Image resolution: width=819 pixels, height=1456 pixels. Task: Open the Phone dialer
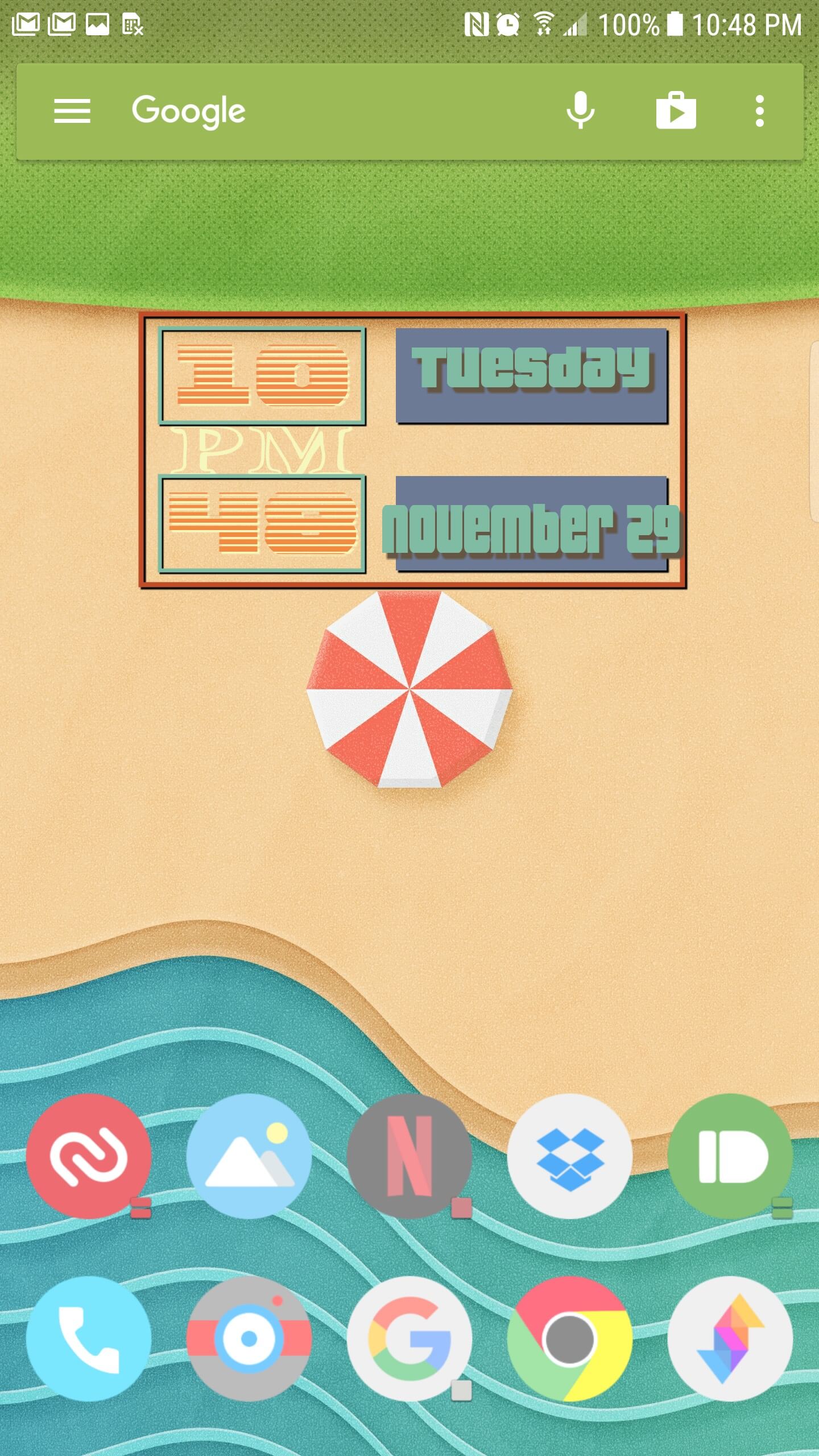coord(89,1339)
